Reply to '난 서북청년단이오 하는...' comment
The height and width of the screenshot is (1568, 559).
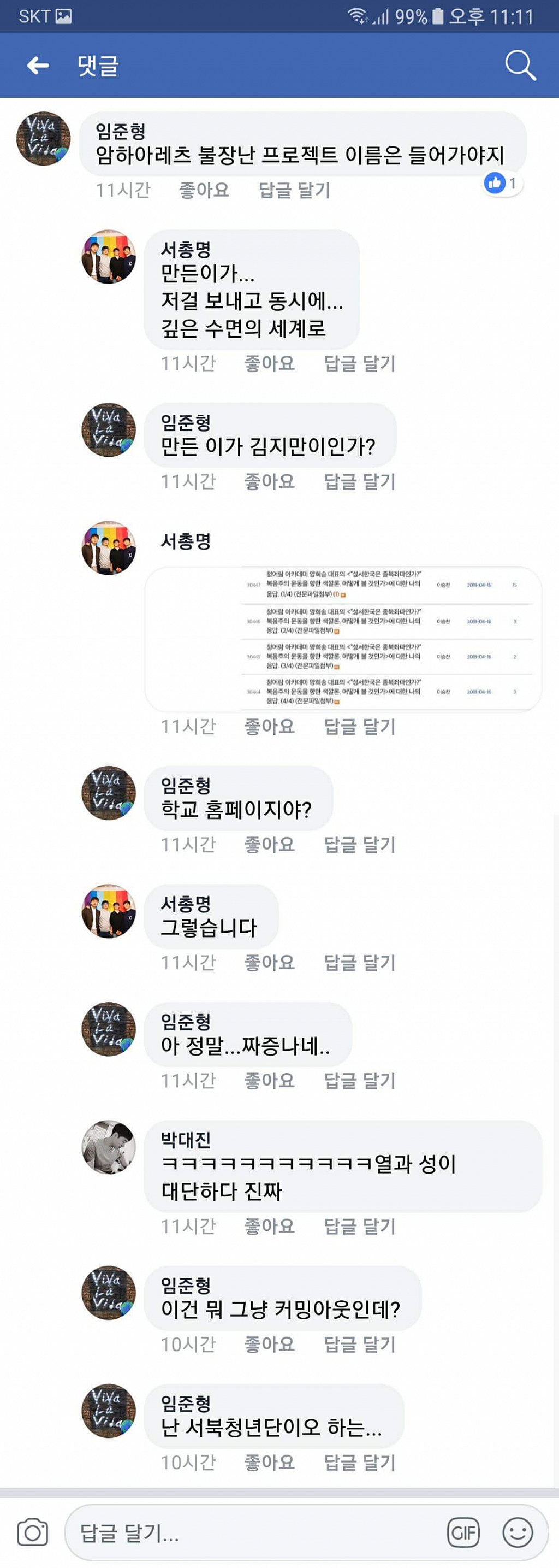point(359,1462)
